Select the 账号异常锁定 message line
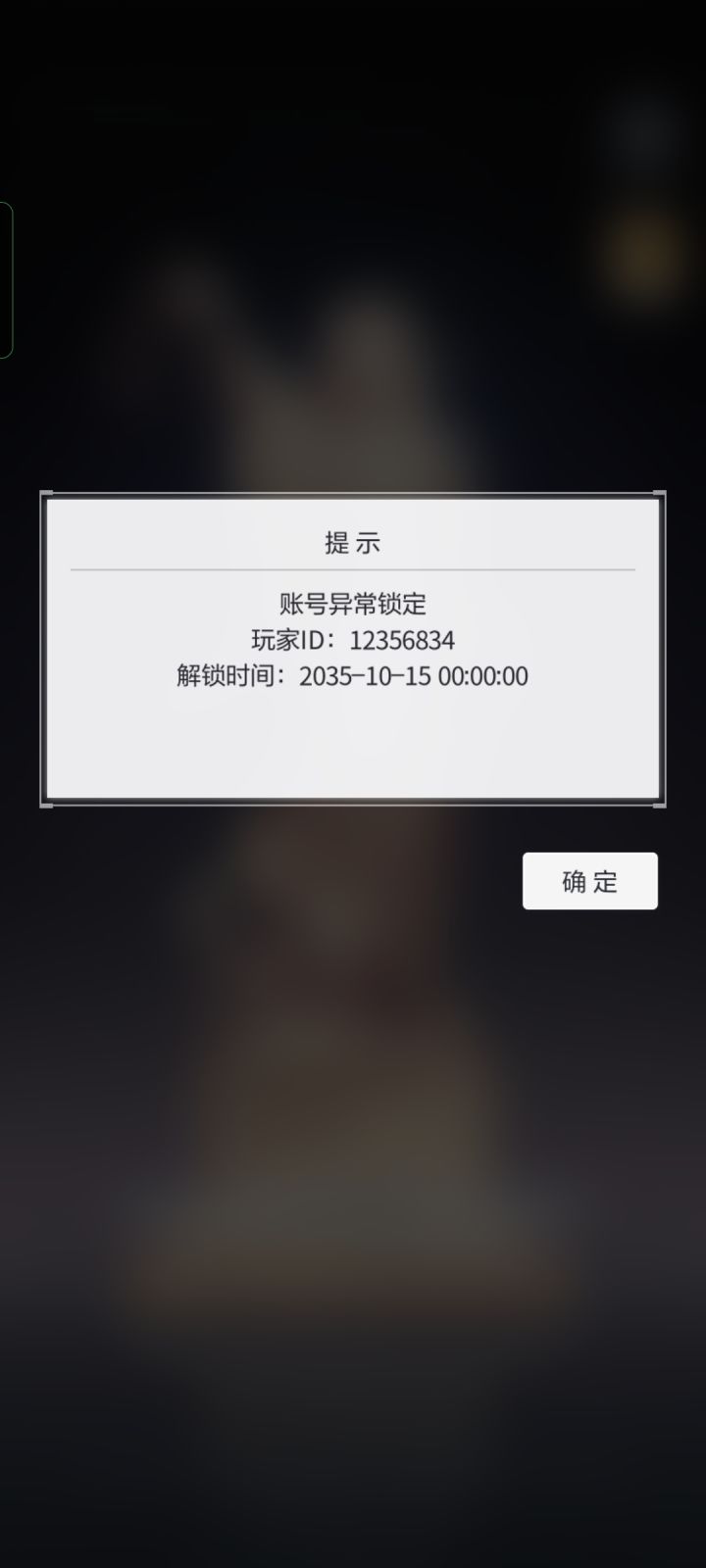 click(x=352, y=603)
